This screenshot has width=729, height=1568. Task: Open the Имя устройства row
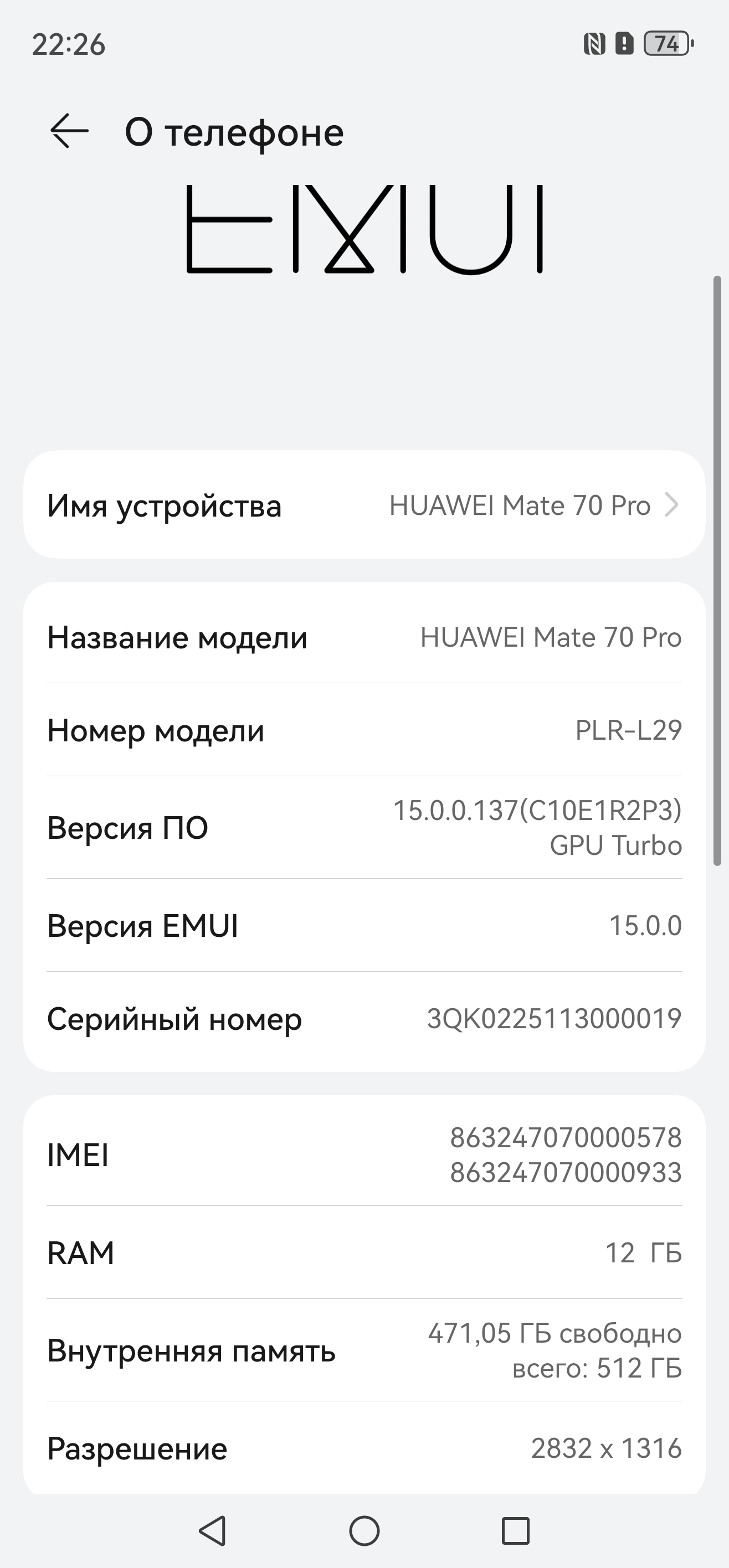(x=364, y=505)
